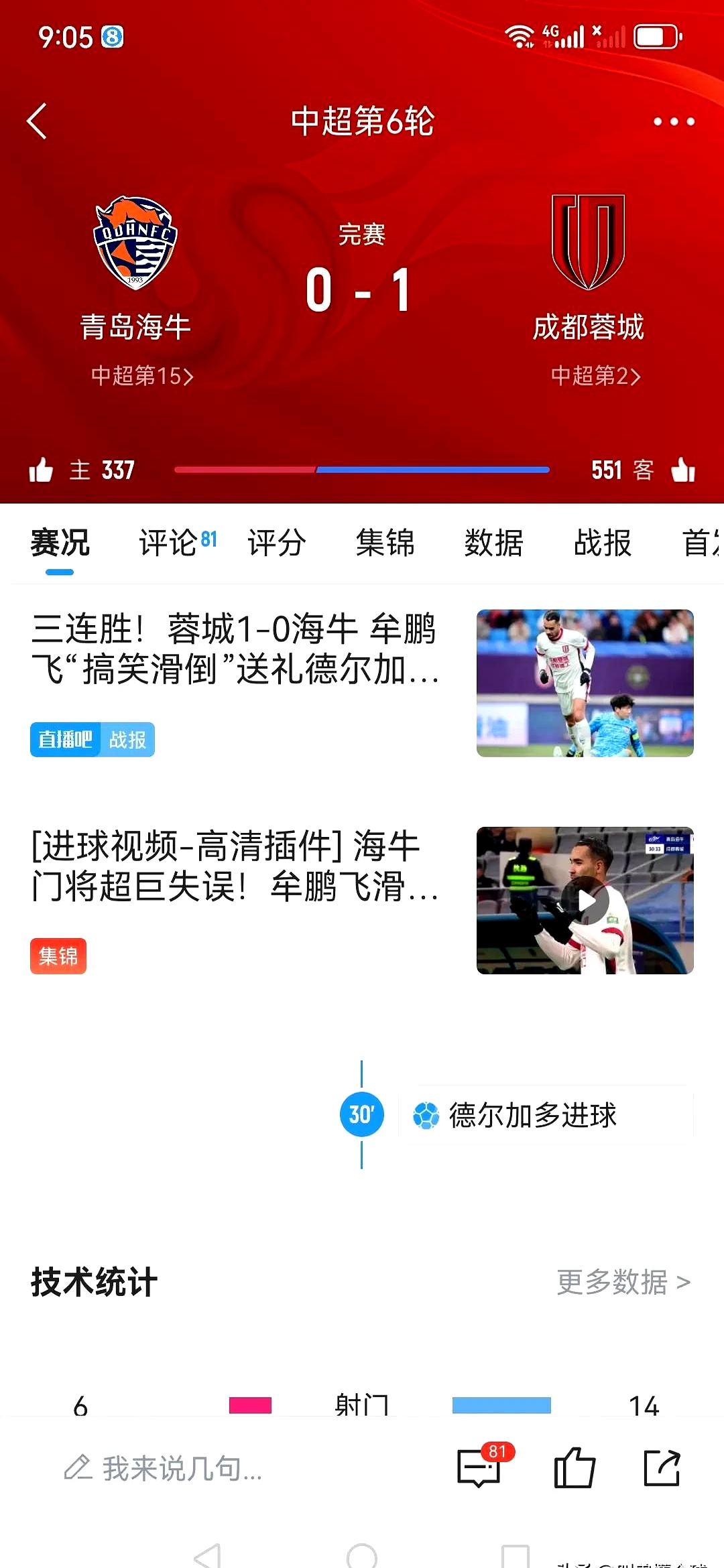Viewport: 724px width, 1568px height.
Task: Tap the 我来说几句 comment box
Action: click(181, 1468)
